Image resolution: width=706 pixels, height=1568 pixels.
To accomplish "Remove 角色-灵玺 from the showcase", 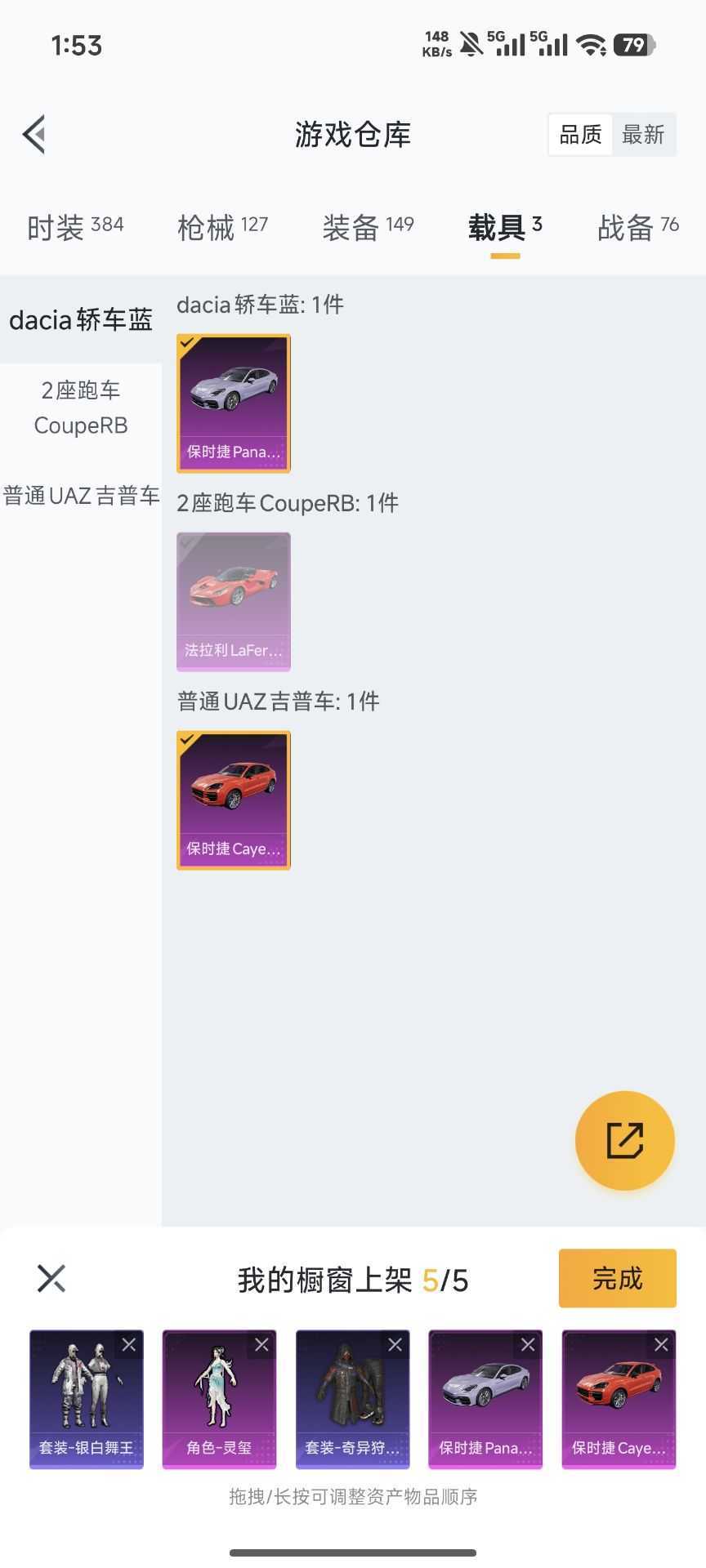I will (261, 1345).
